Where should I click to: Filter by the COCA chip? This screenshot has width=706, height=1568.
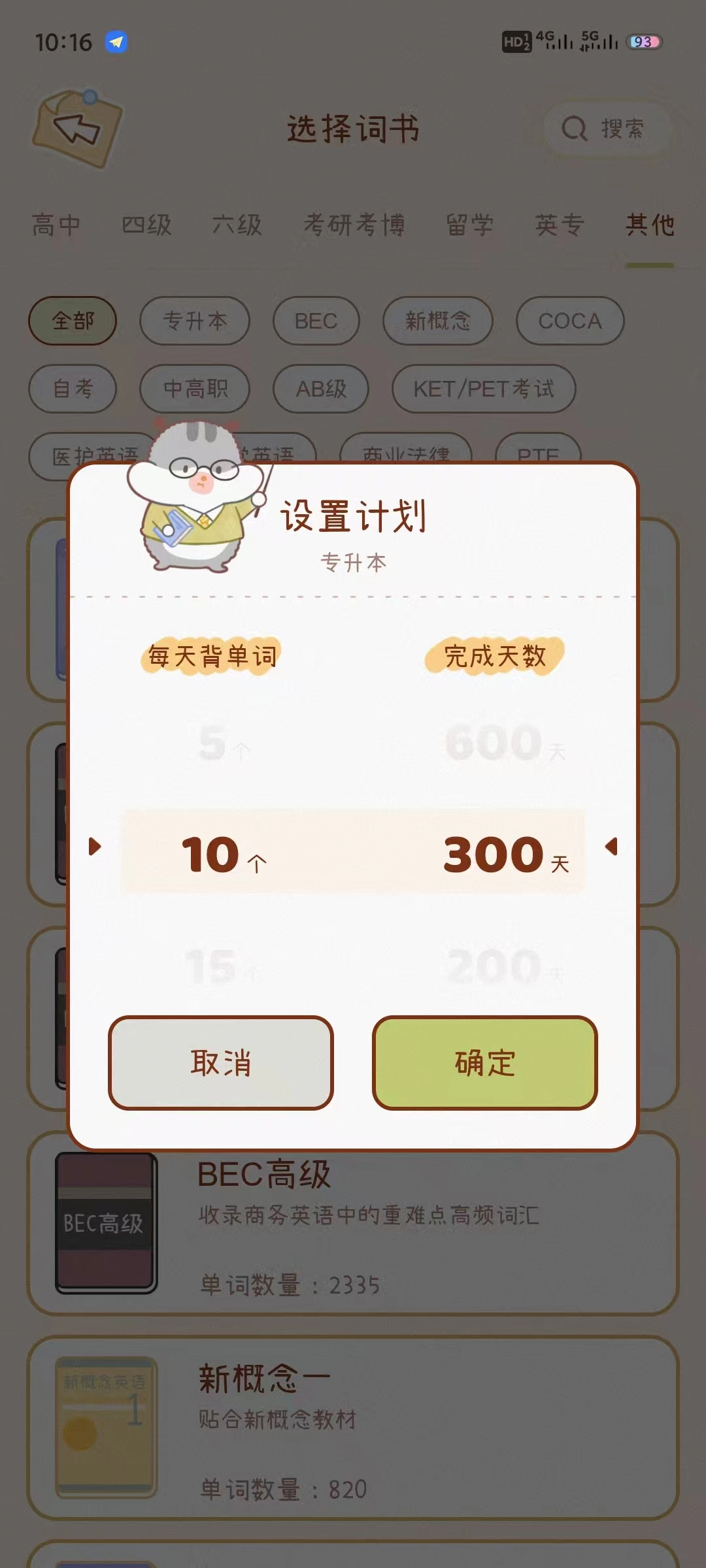[x=569, y=321]
